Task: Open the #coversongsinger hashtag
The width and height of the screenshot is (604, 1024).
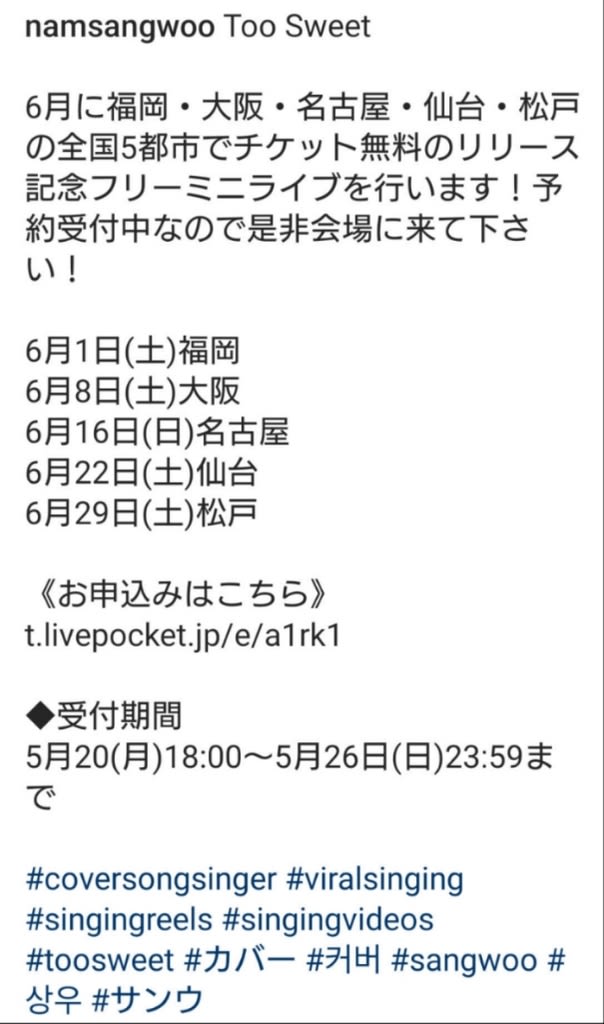Action: [x=151, y=880]
